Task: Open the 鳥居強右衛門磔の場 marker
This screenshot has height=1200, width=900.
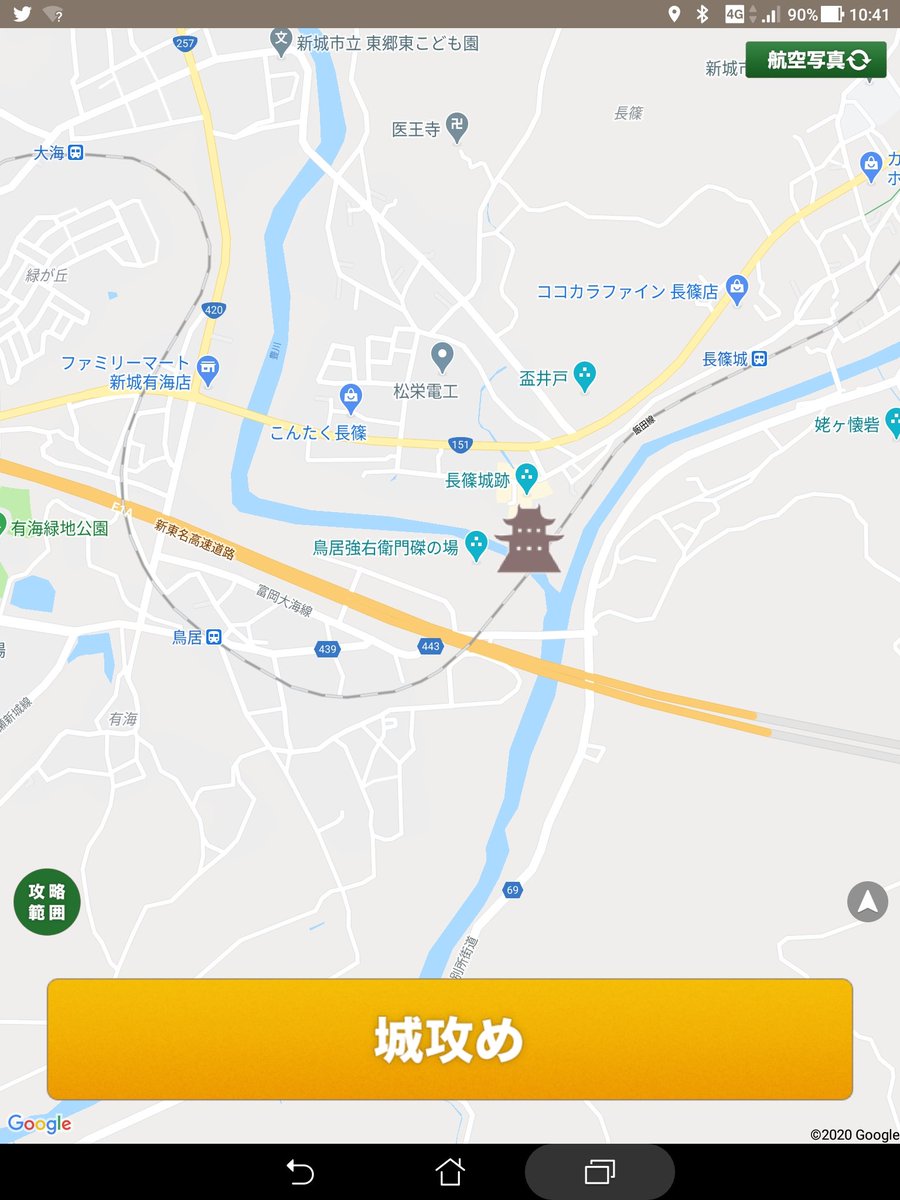Action: [x=477, y=546]
